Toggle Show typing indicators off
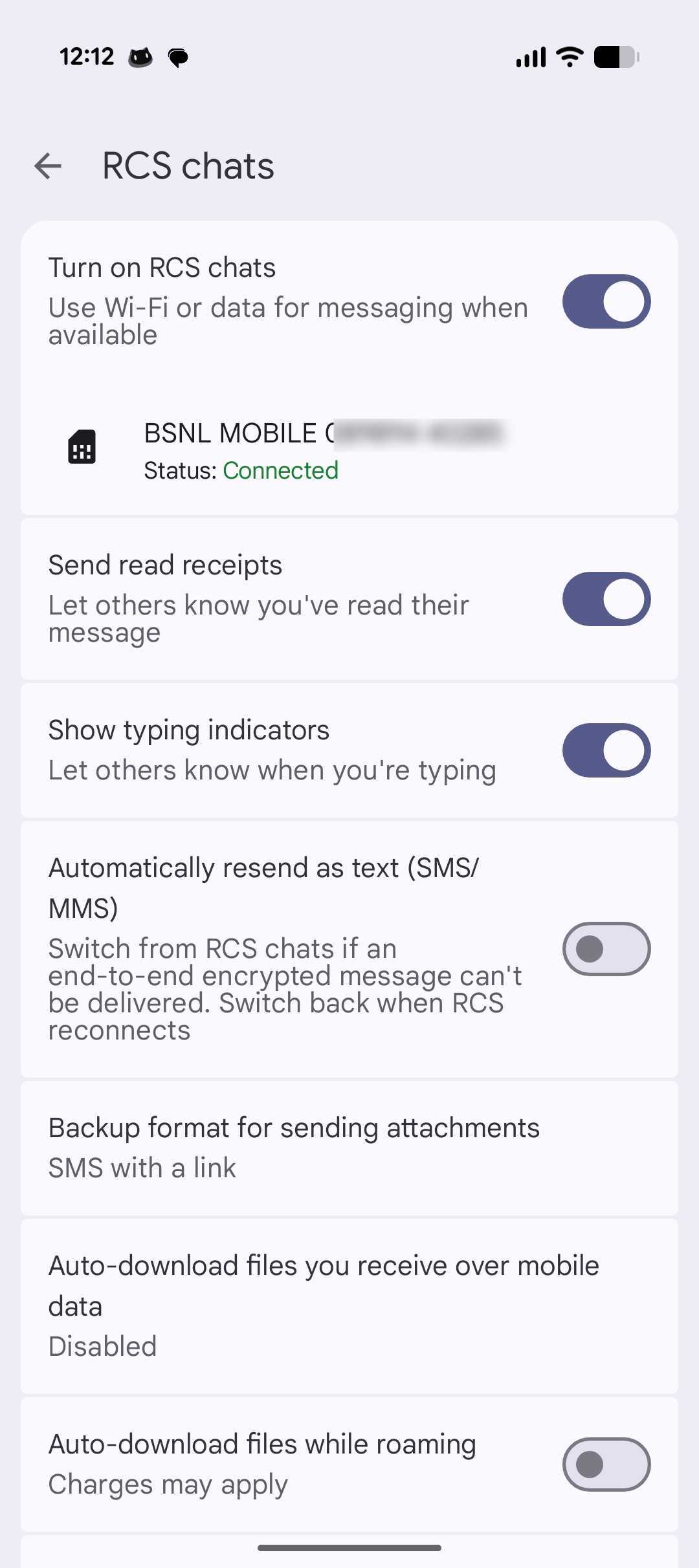 tap(606, 750)
